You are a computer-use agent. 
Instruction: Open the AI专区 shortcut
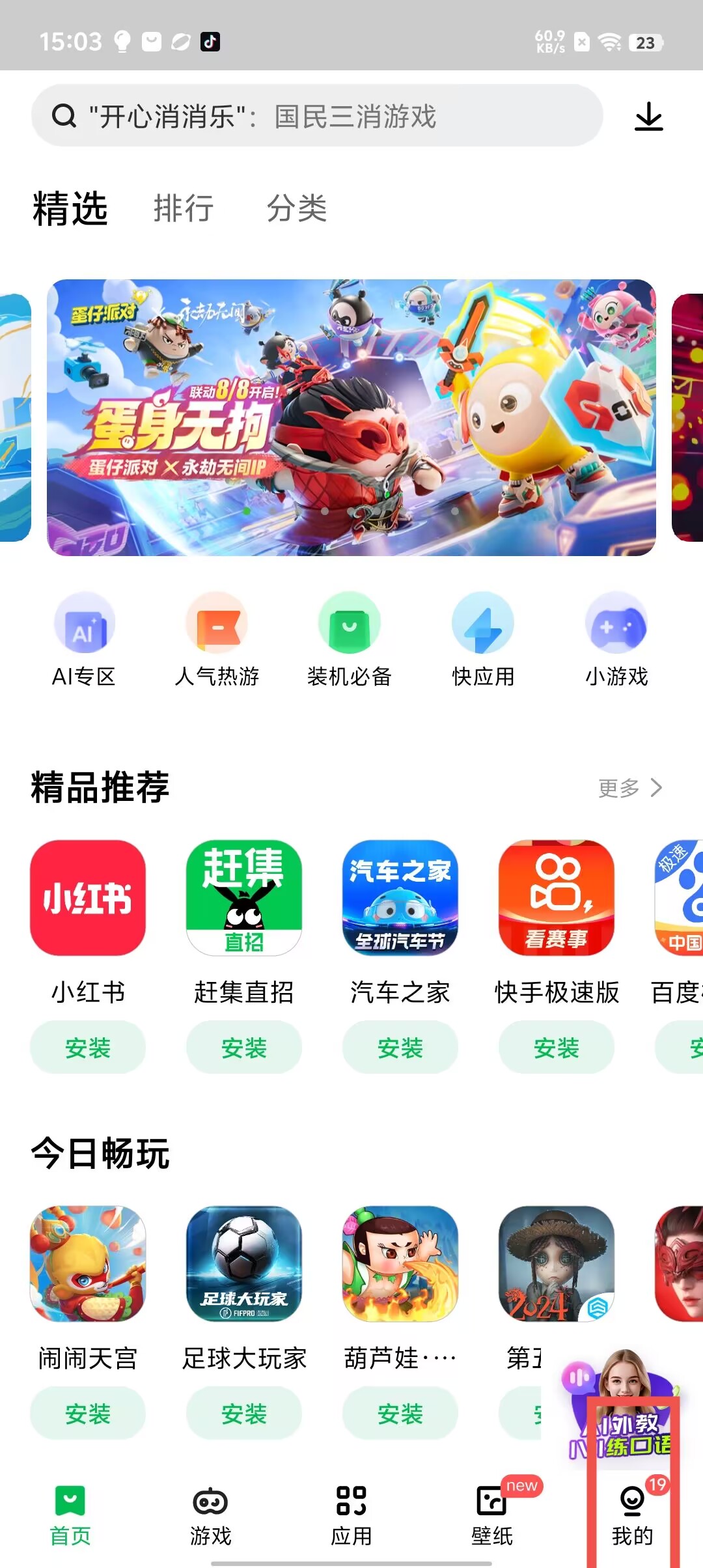[x=85, y=638]
